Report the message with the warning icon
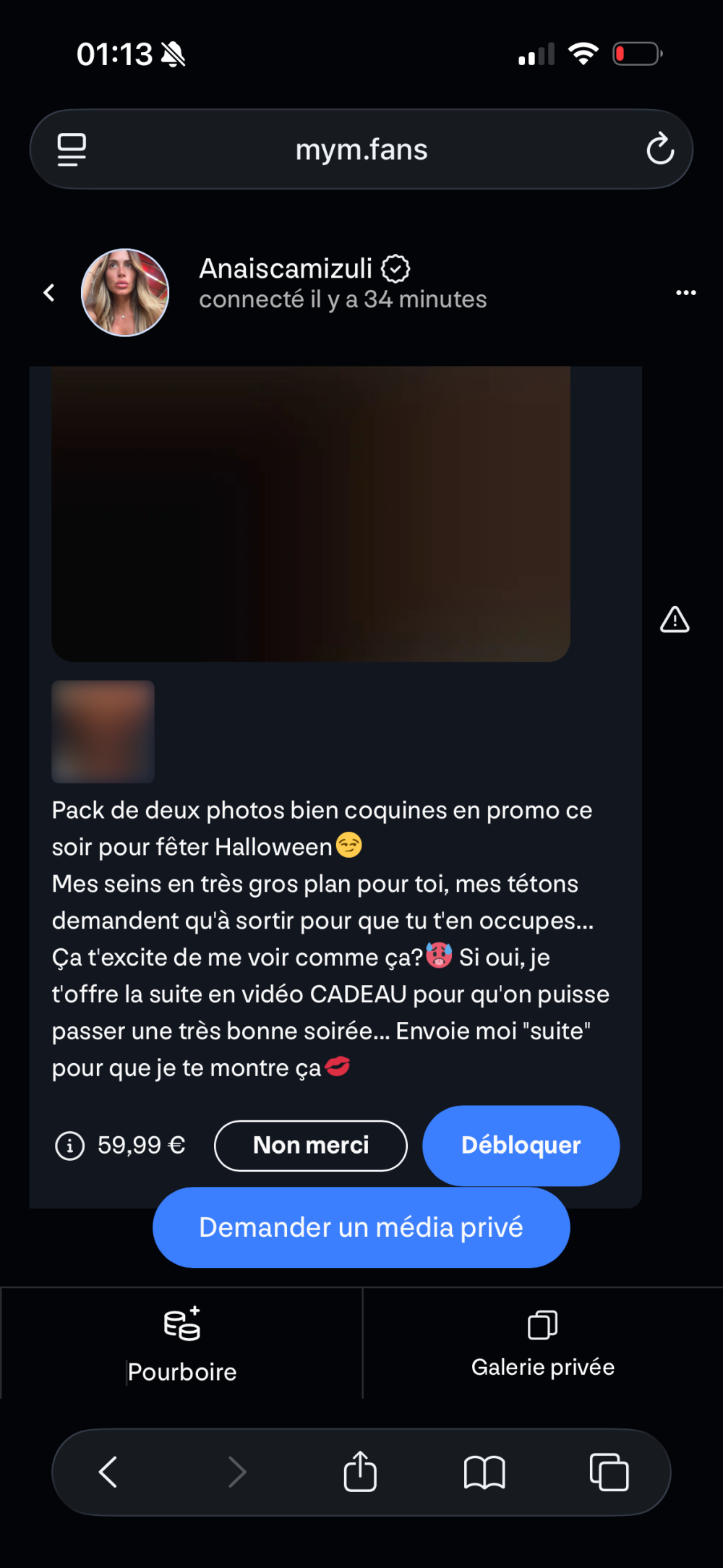723x1568 pixels. [x=675, y=620]
